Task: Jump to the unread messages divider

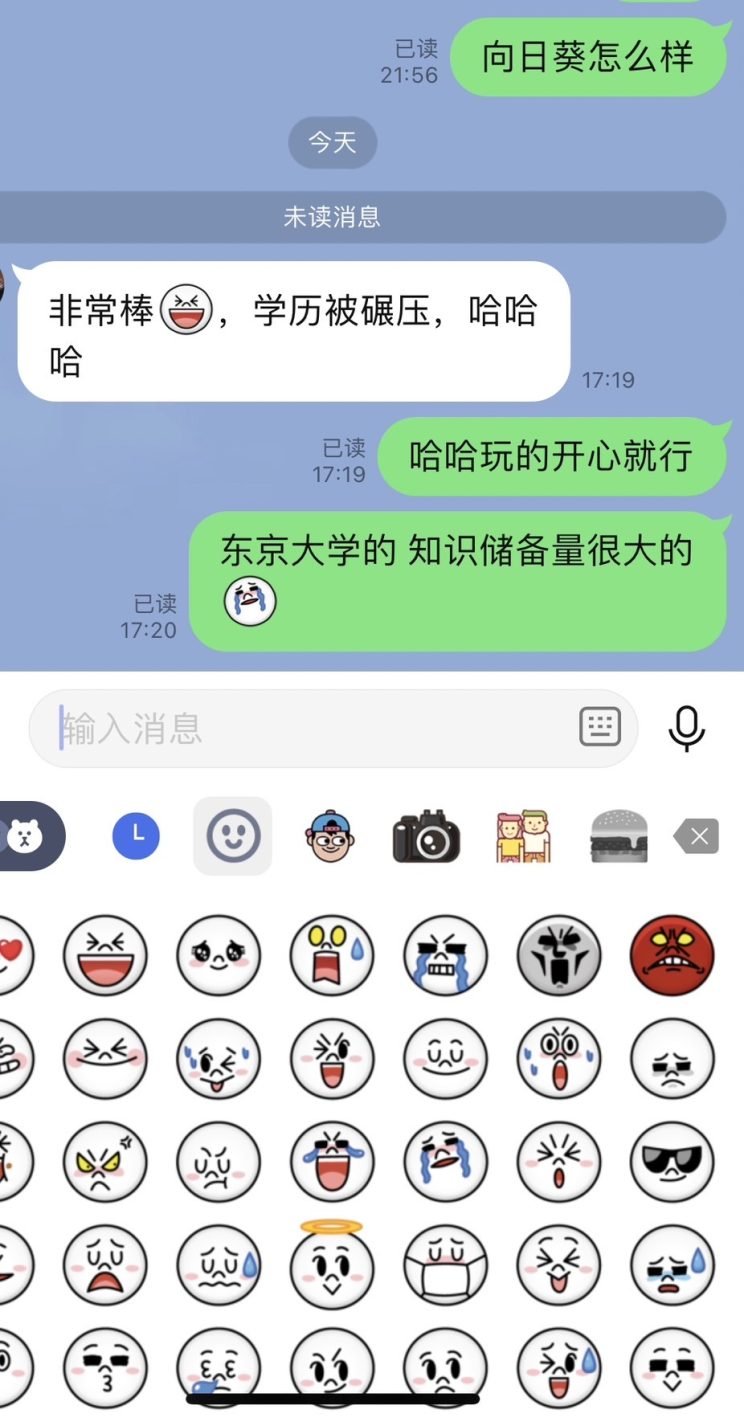Action: [332, 217]
